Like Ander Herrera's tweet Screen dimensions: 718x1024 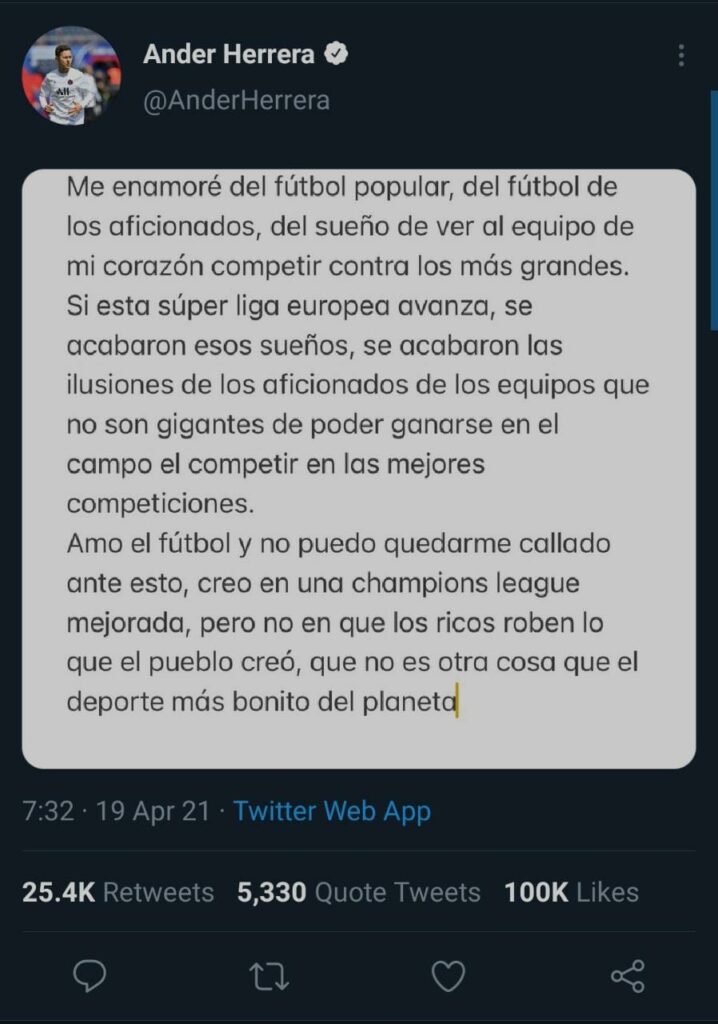(448, 975)
